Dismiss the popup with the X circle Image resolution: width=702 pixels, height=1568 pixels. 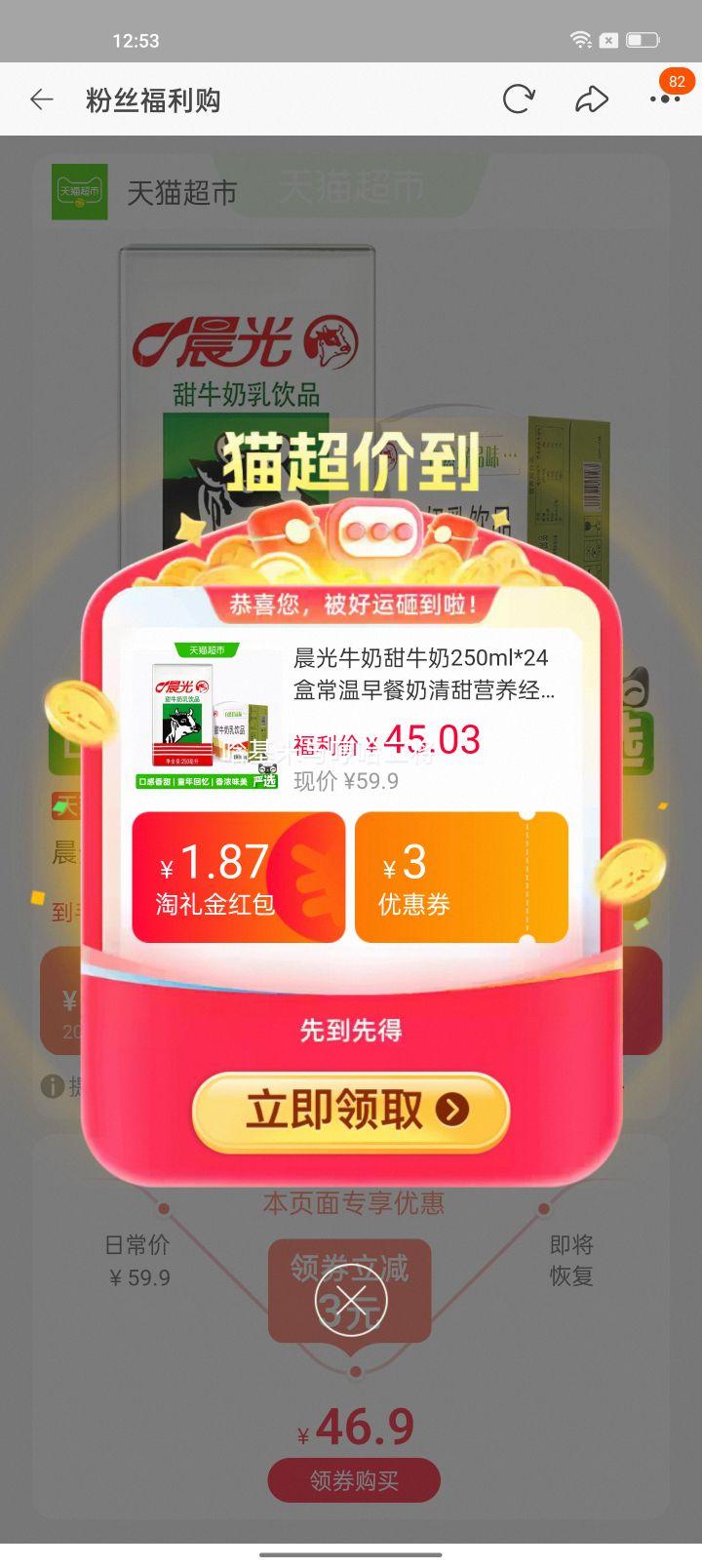pyautogui.click(x=351, y=1300)
